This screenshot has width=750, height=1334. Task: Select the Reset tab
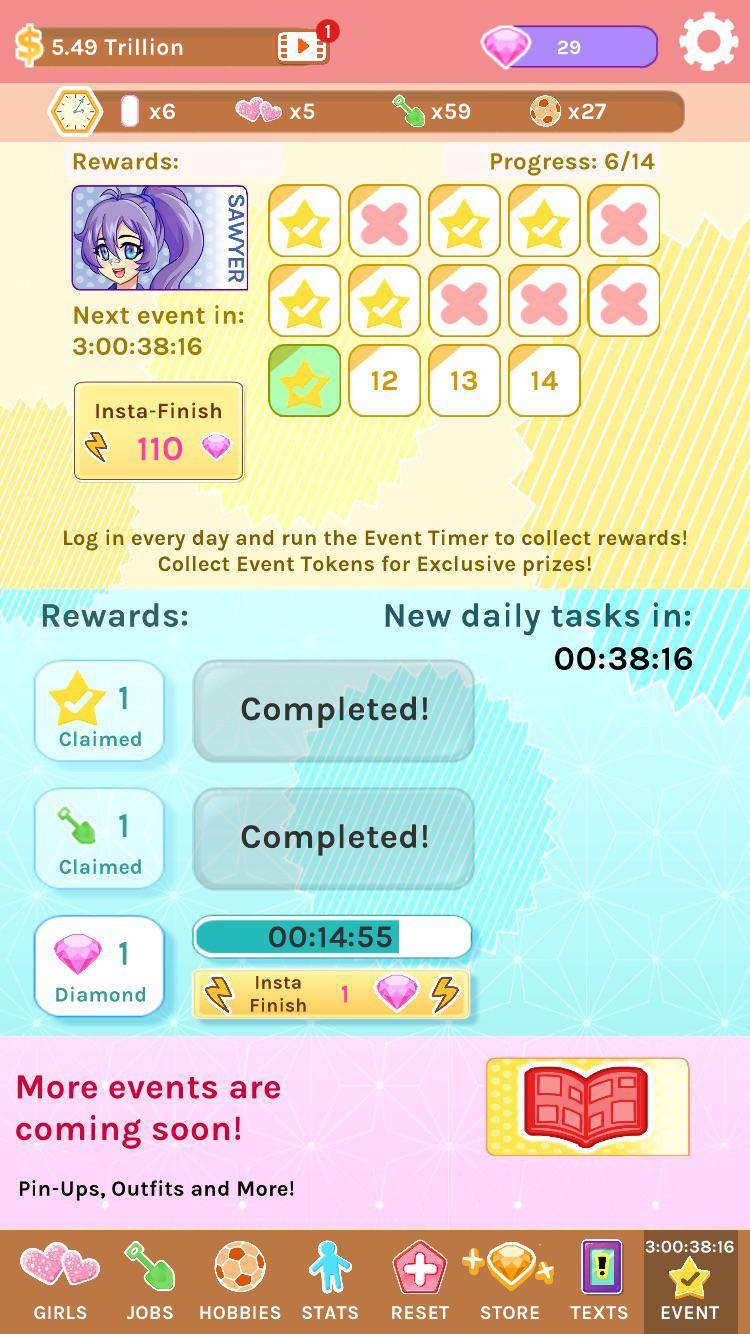(x=419, y=1282)
